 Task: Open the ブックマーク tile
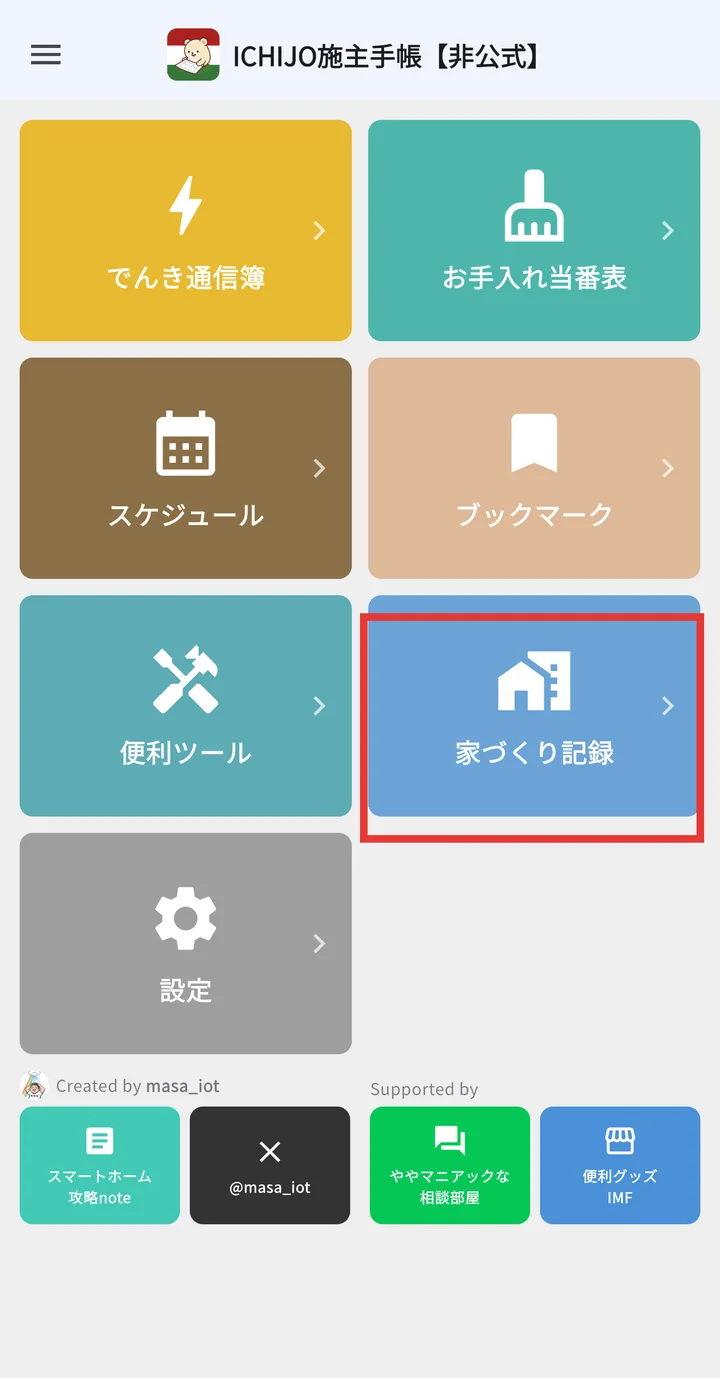pyautogui.click(x=534, y=468)
